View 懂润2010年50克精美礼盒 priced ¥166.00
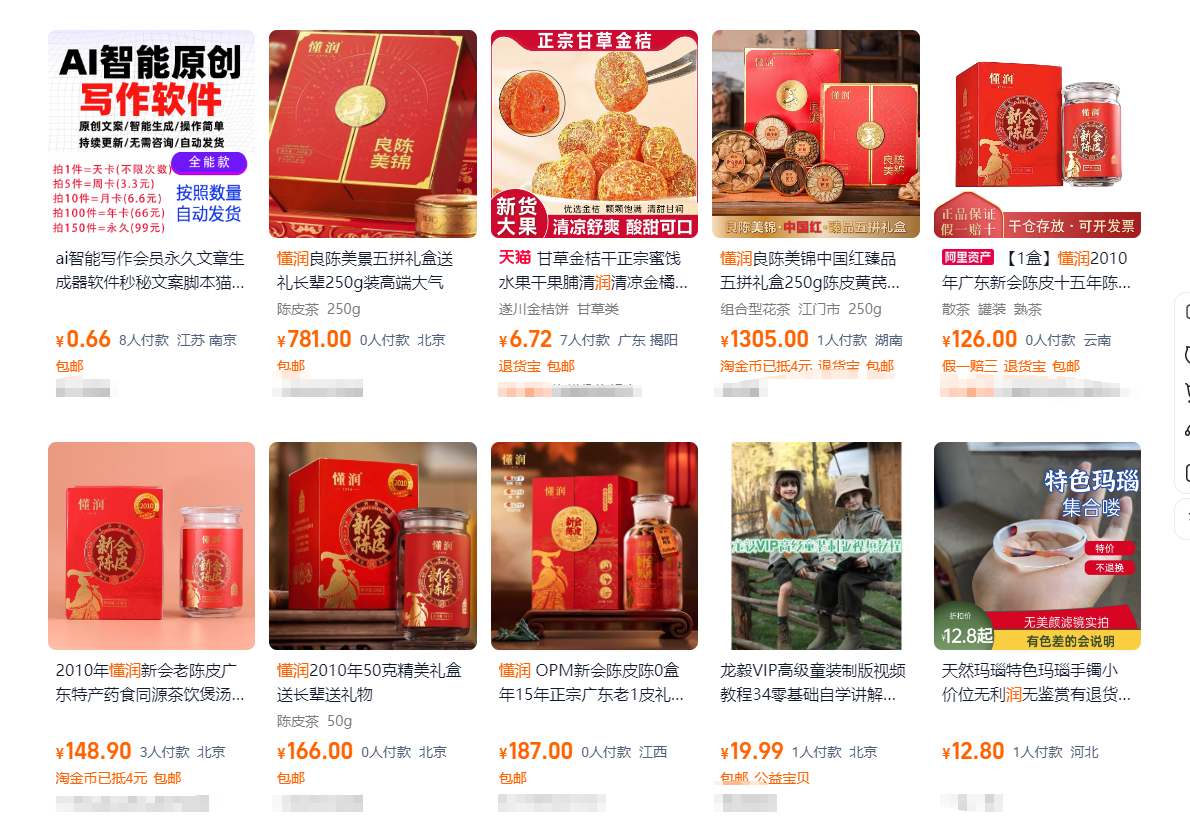Screen dimensions: 1190x832 [x=372, y=546]
